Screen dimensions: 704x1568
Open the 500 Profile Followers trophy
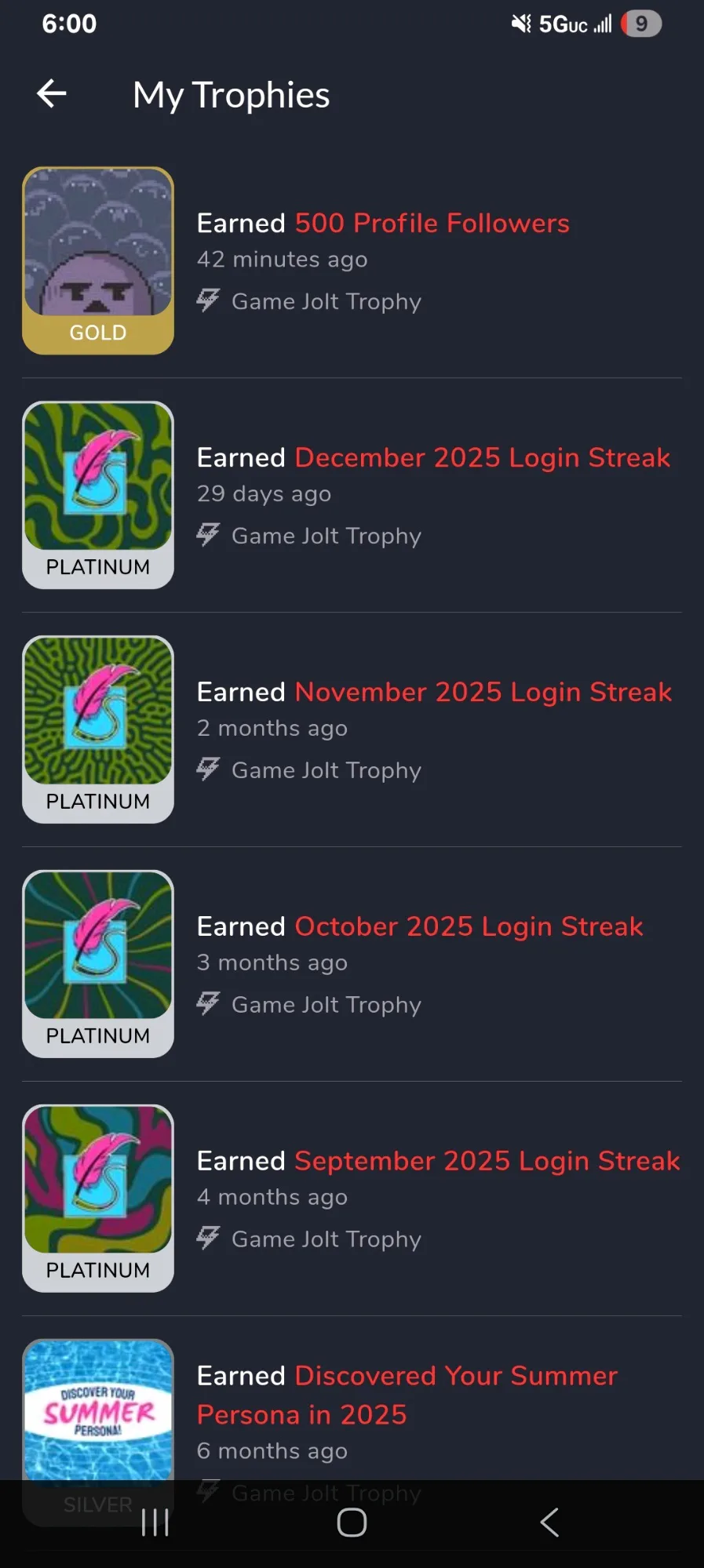click(x=431, y=224)
